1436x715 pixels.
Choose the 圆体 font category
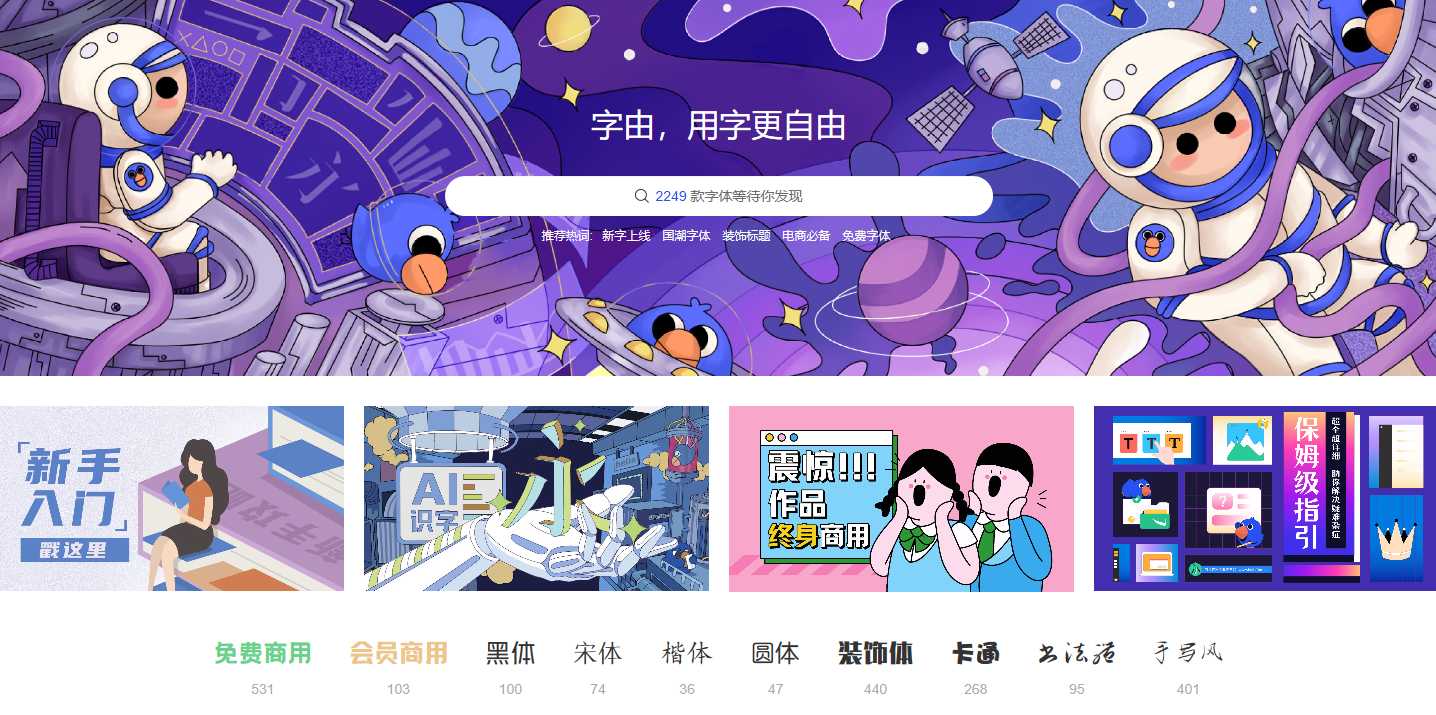click(776, 654)
